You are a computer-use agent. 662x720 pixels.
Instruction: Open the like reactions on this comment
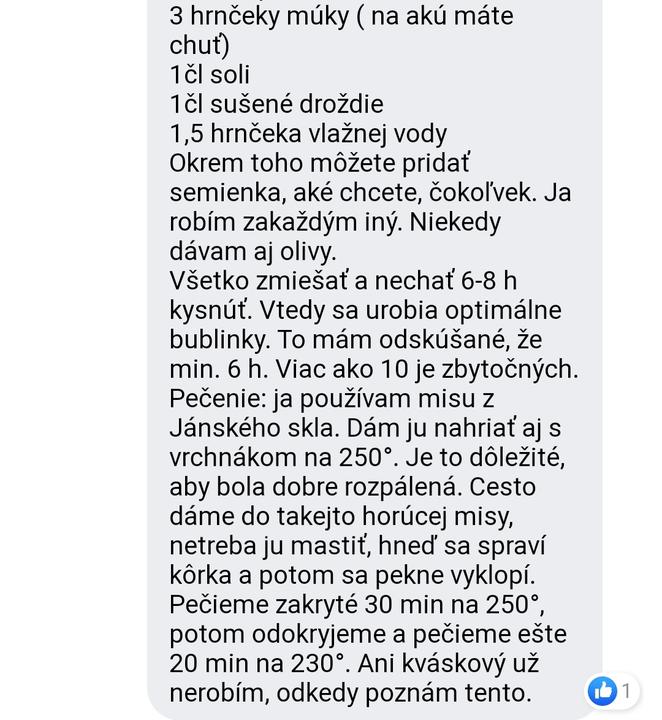[x=611, y=690]
